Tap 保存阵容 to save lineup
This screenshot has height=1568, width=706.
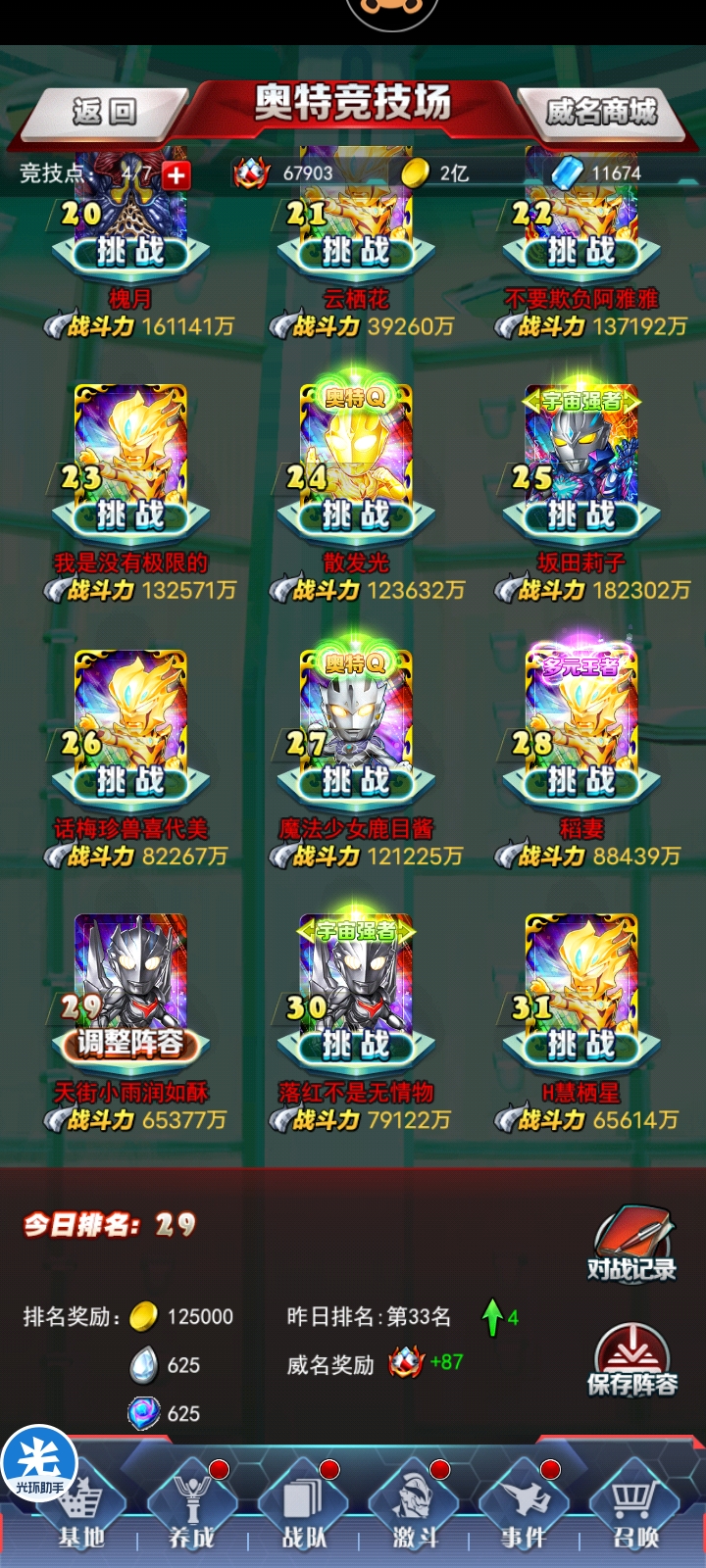(x=631, y=1360)
